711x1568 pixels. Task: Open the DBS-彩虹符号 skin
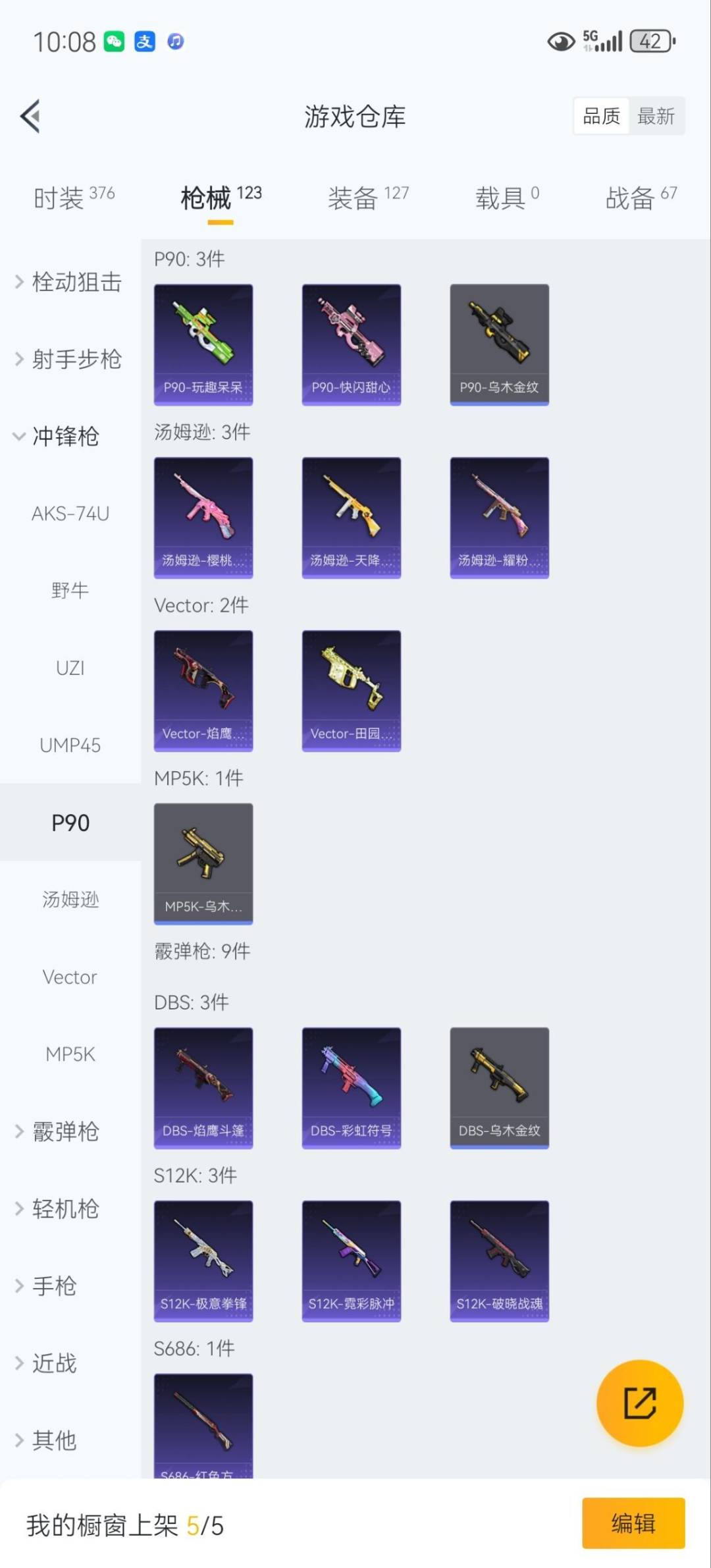click(x=351, y=1087)
